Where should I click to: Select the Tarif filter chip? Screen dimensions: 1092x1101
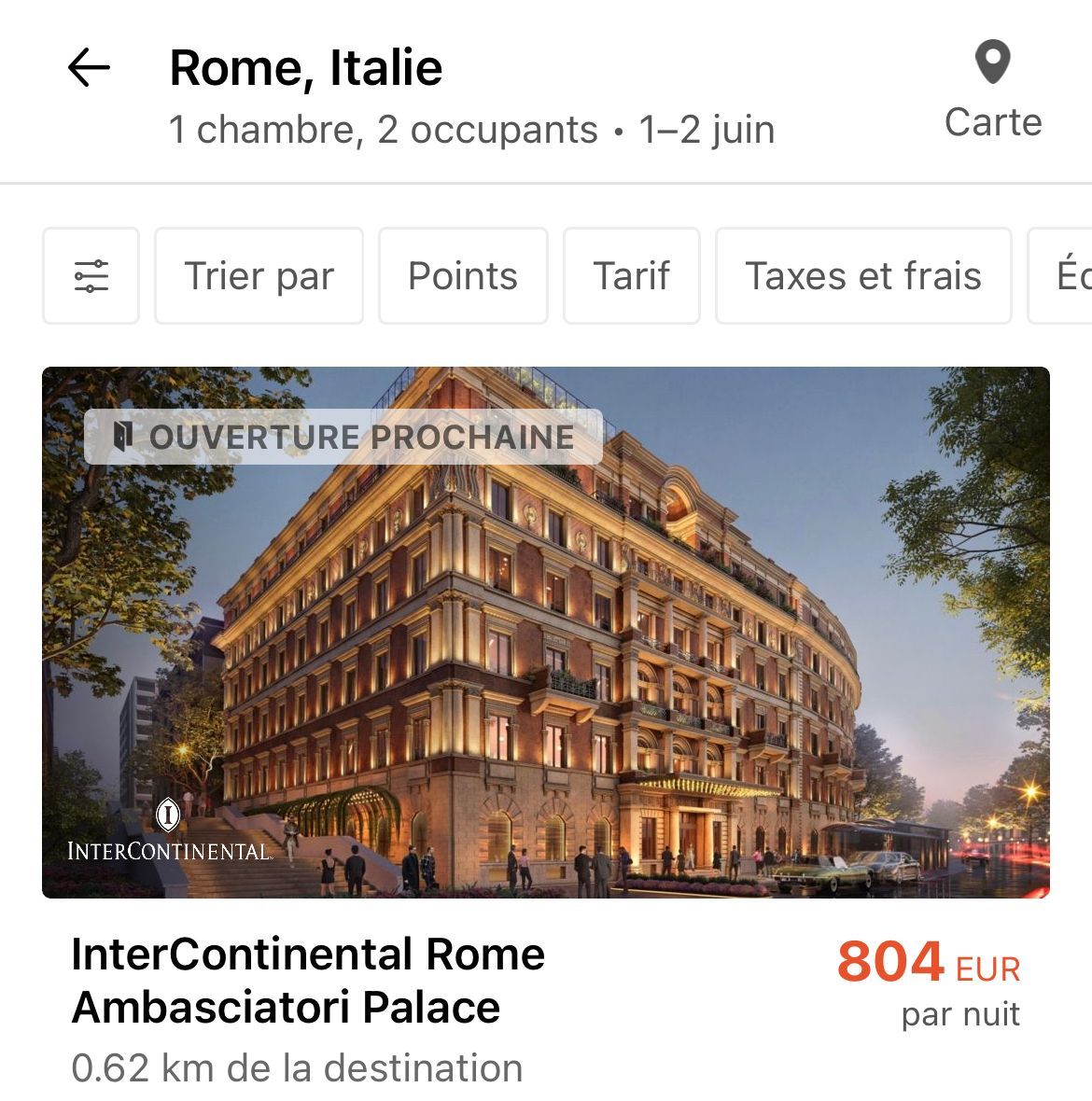pos(631,275)
